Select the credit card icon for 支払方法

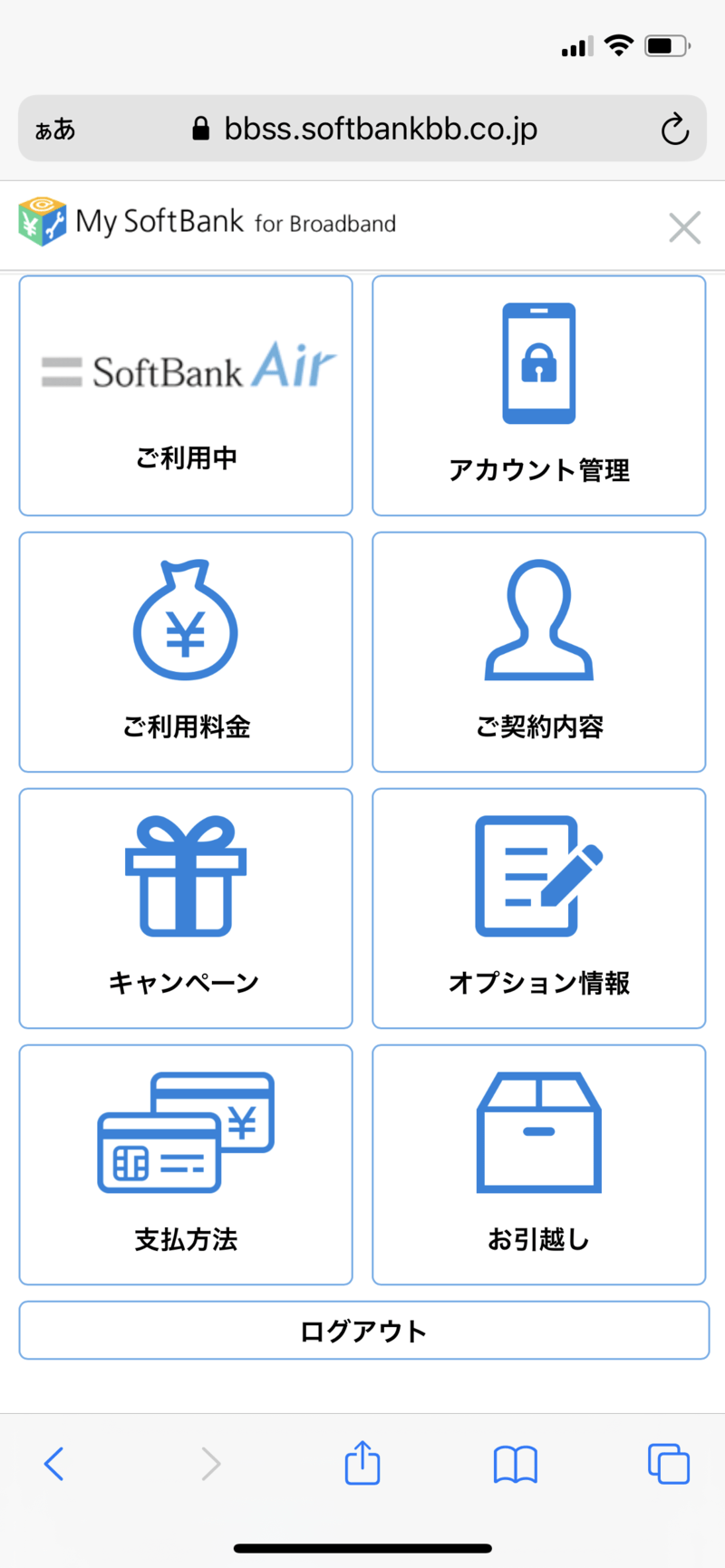coord(185,1130)
